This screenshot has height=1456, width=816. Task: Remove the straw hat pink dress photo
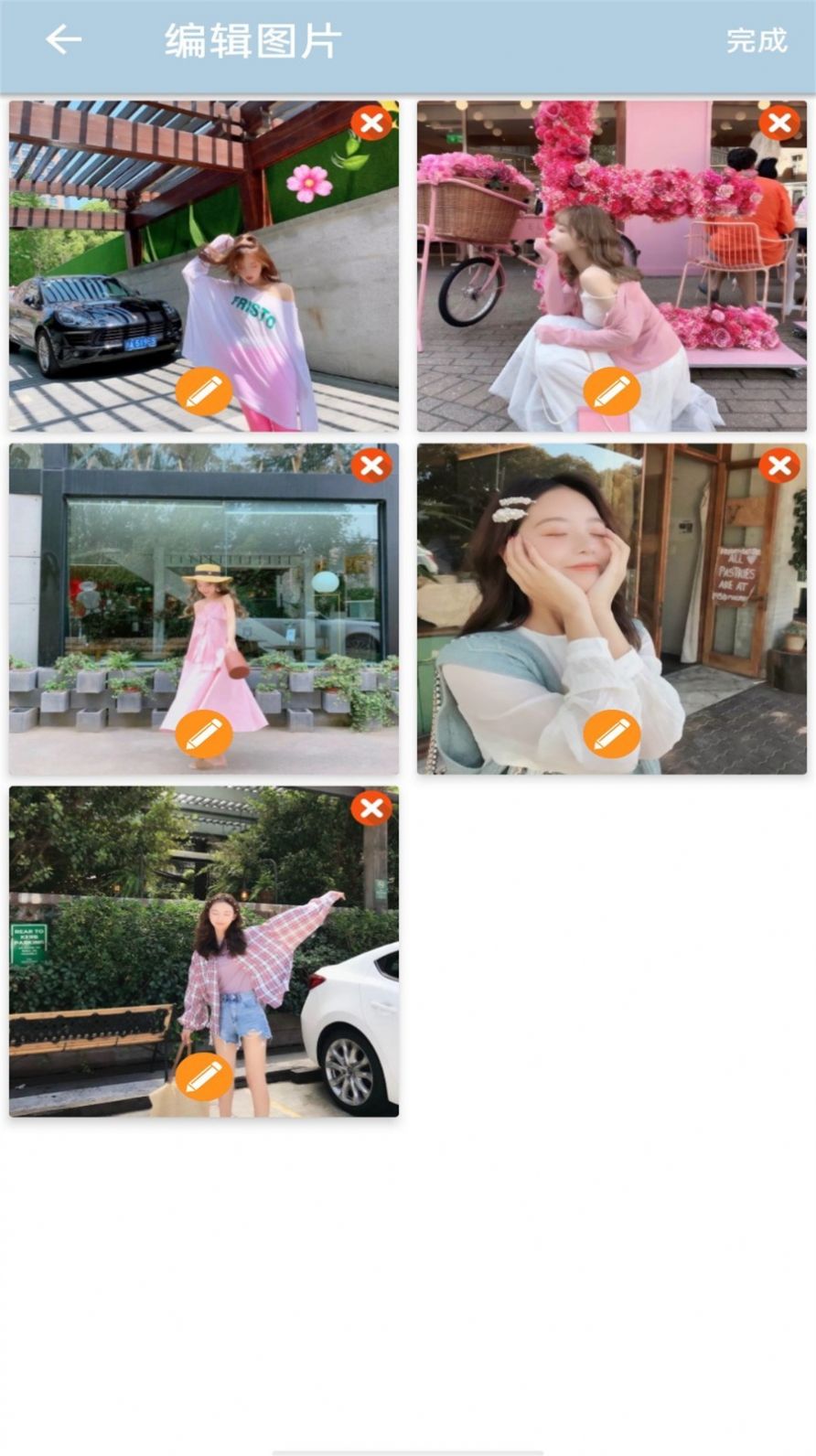371,466
